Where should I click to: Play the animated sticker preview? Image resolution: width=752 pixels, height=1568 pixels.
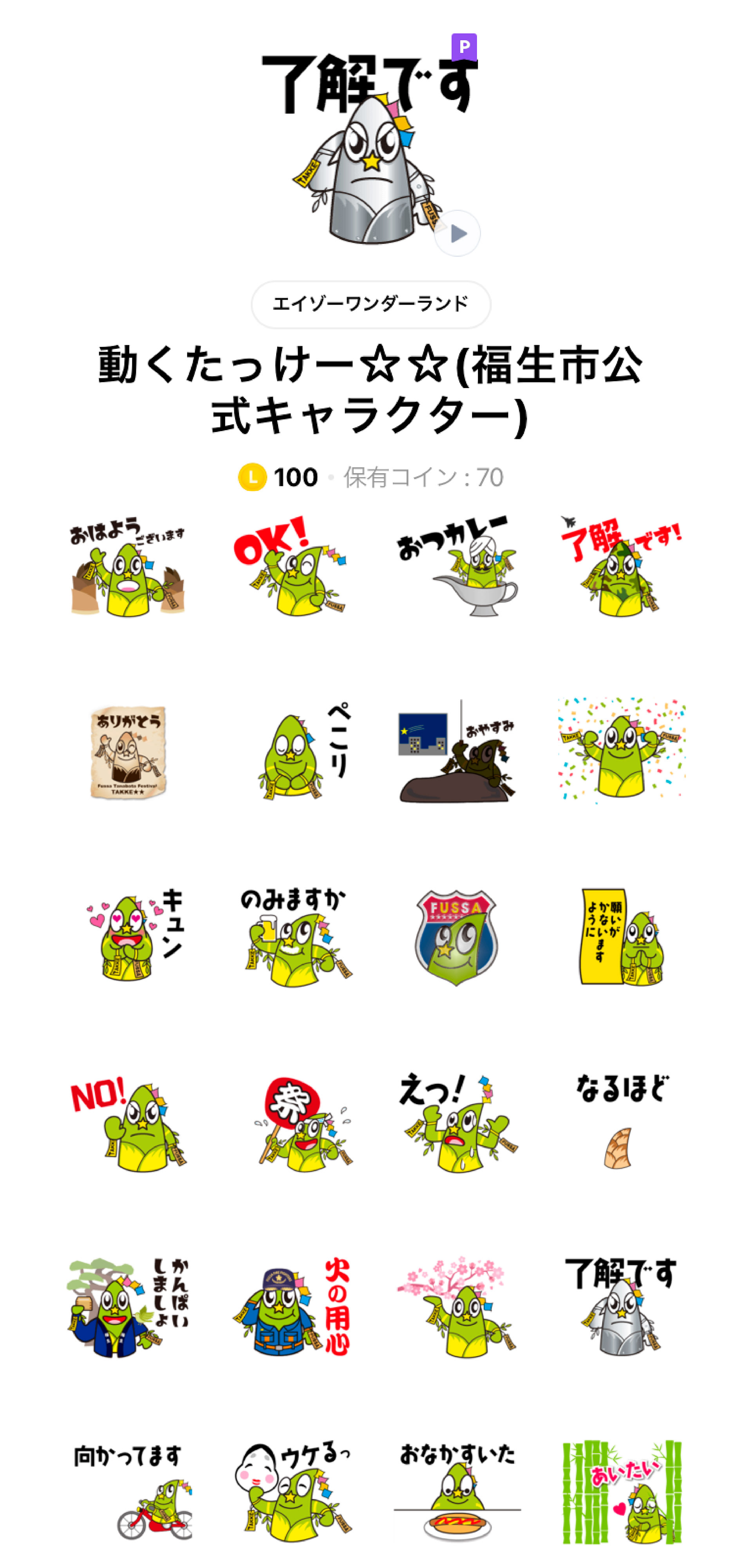pyautogui.click(x=457, y=233)
